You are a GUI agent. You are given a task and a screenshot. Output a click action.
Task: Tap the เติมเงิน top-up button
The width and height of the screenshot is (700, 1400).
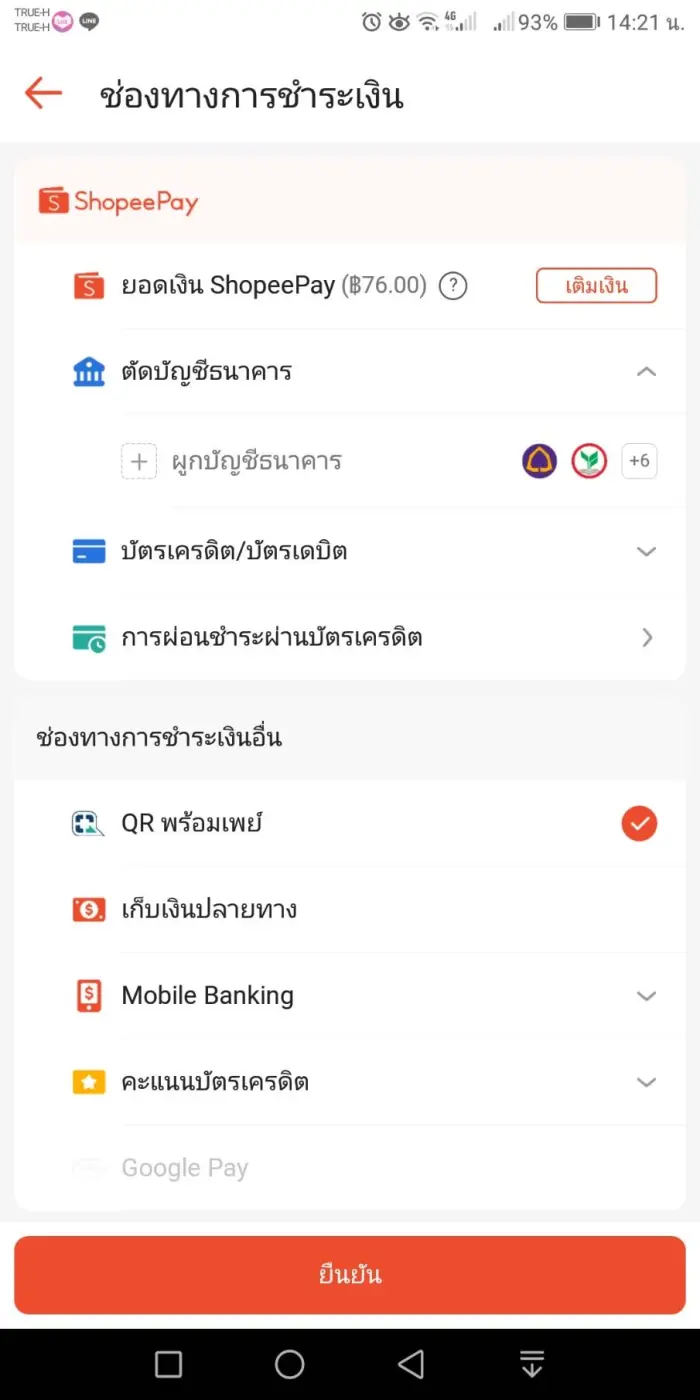[x=596, y=286]
